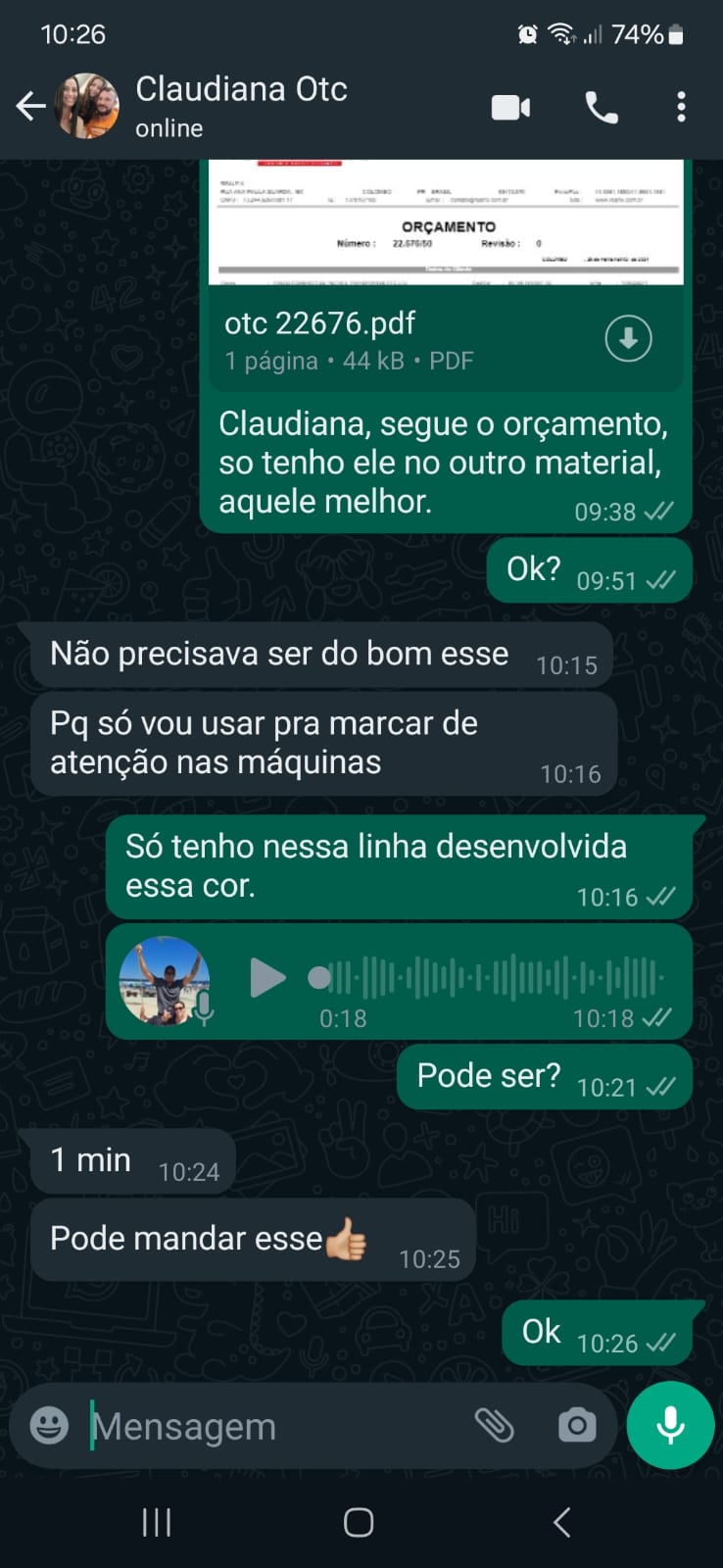
Task: Open the overflow menu
Action: (x=681, y=107)
